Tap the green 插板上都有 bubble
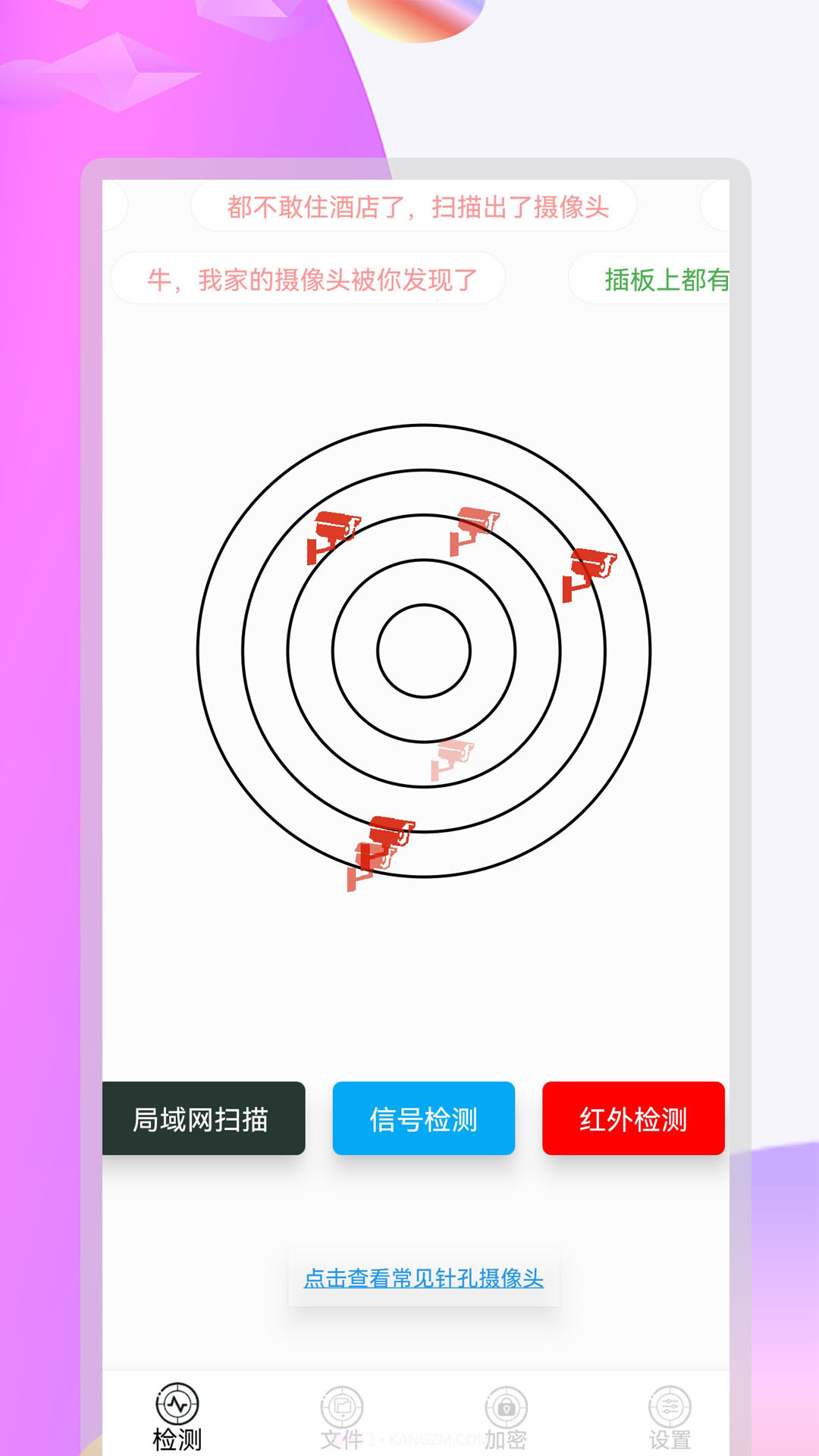The width and height of the screenshot is (819, 1456). click(666, 278)
